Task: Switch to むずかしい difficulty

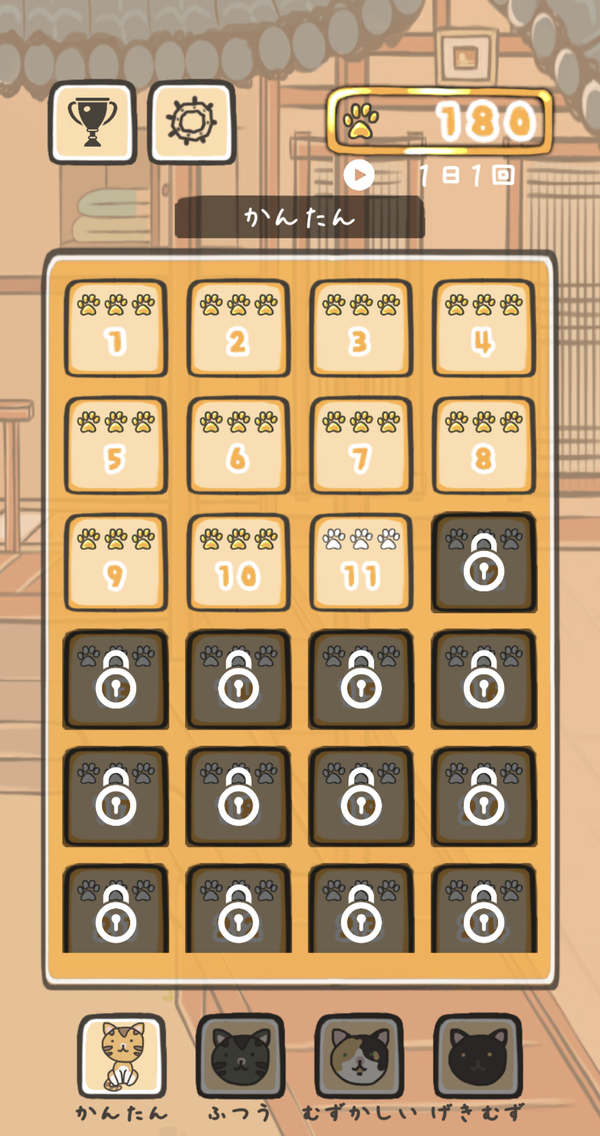Action: [359, 1056]
